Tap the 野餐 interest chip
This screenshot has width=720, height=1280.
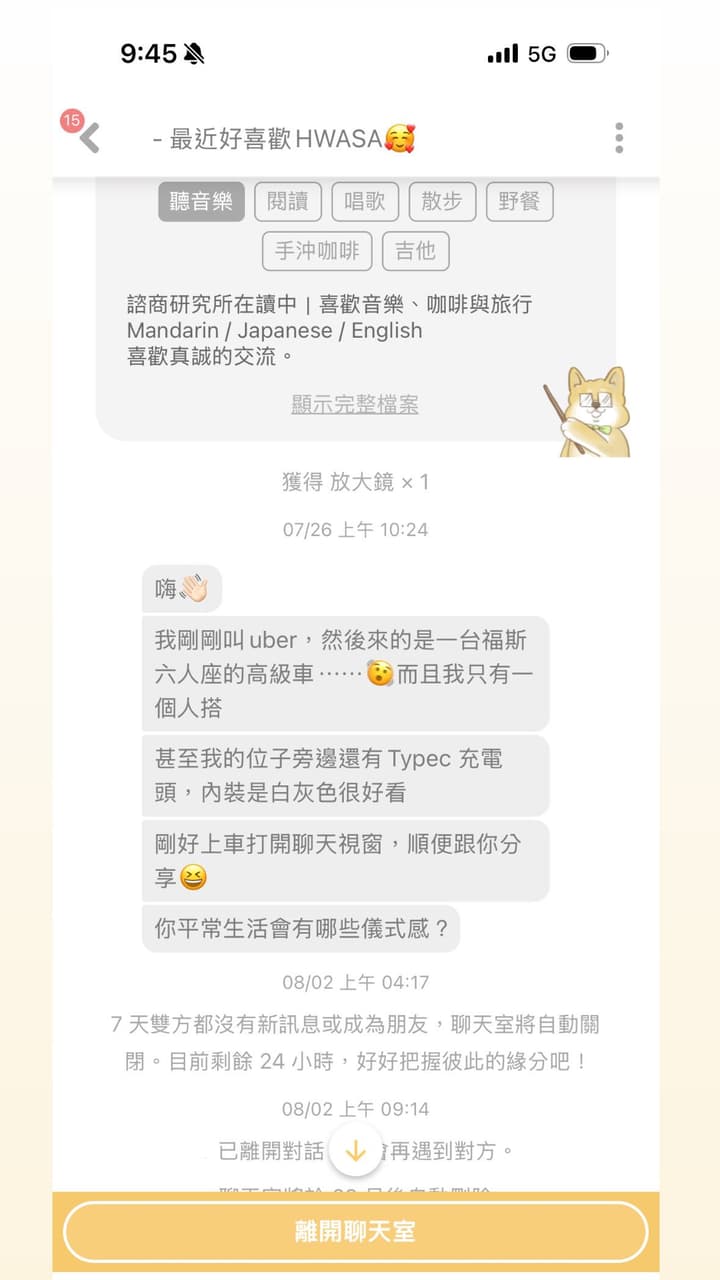point(519,201)
